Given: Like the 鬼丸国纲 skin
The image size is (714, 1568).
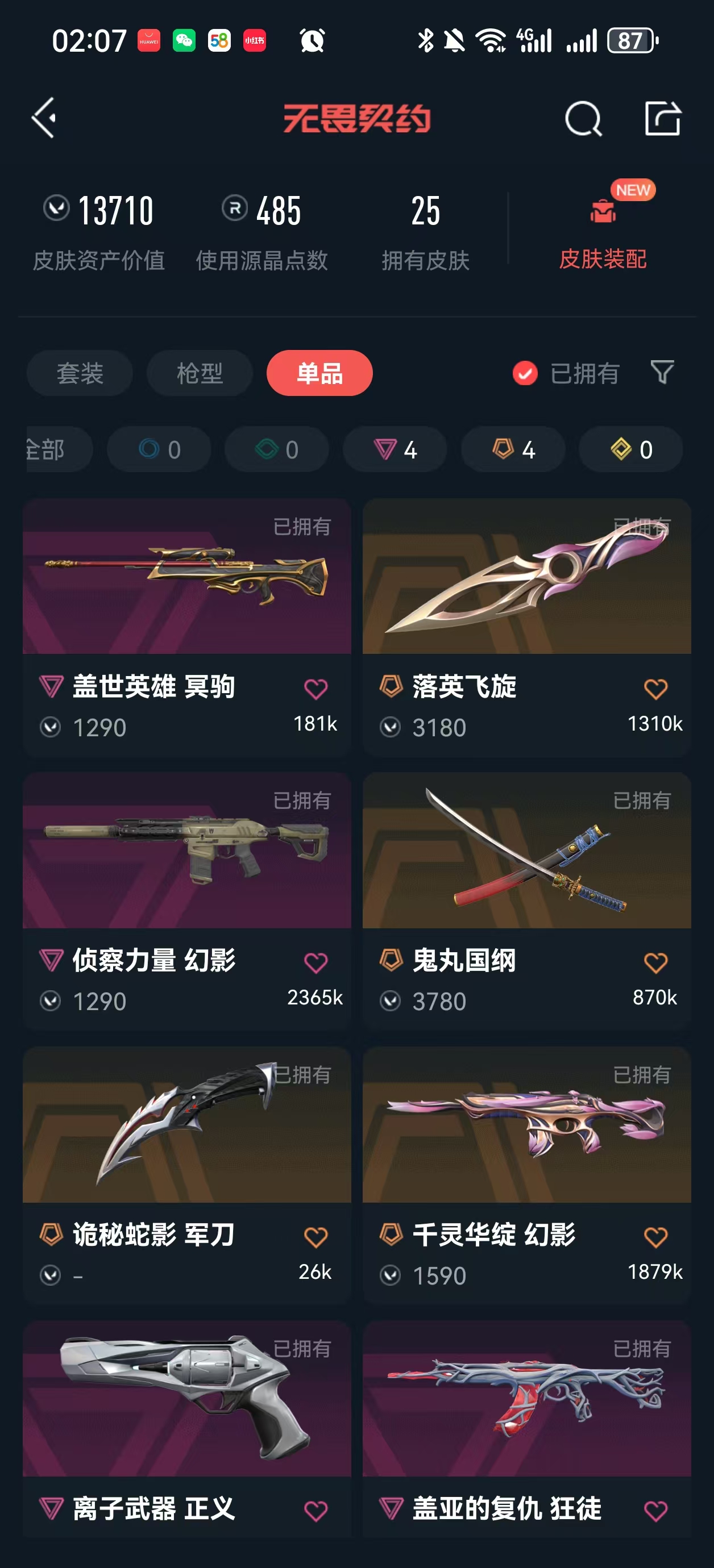Looking at the screenshot, I should tap(655, 963).
